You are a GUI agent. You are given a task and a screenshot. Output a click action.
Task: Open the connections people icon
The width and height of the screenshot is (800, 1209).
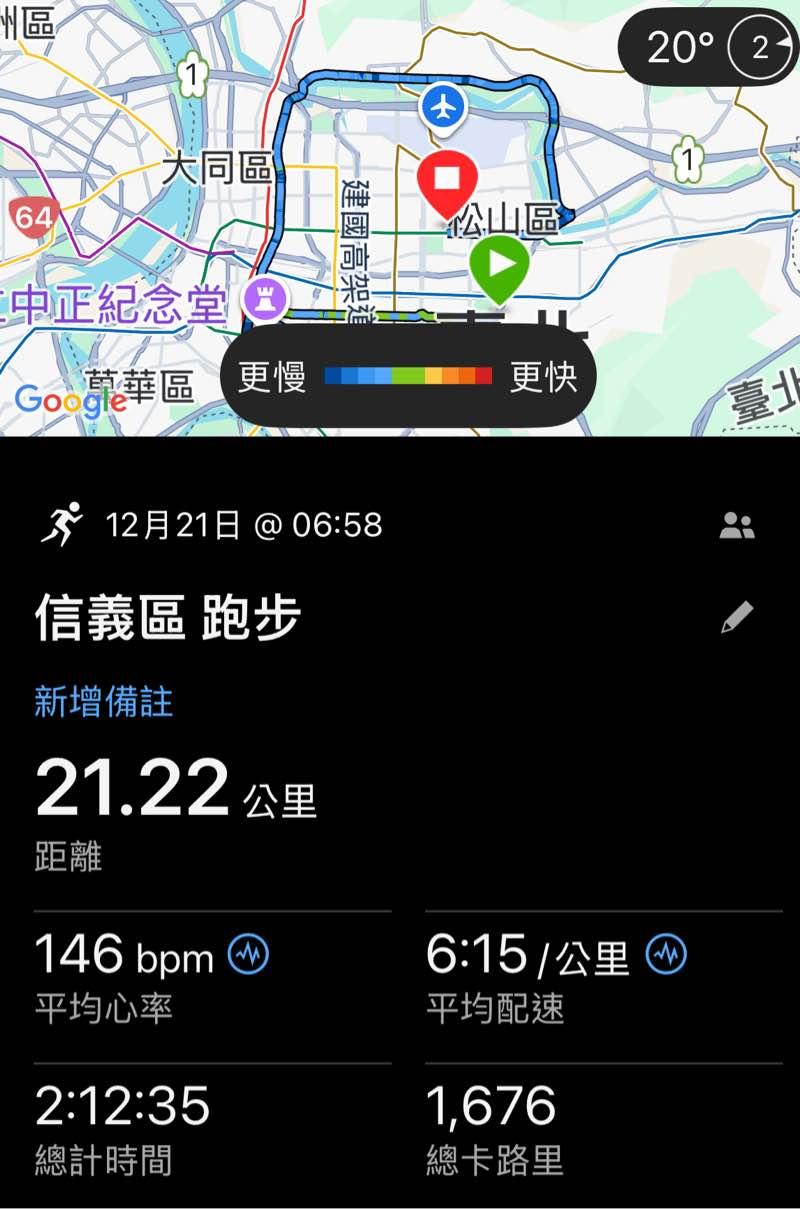[x=737, y=526]
